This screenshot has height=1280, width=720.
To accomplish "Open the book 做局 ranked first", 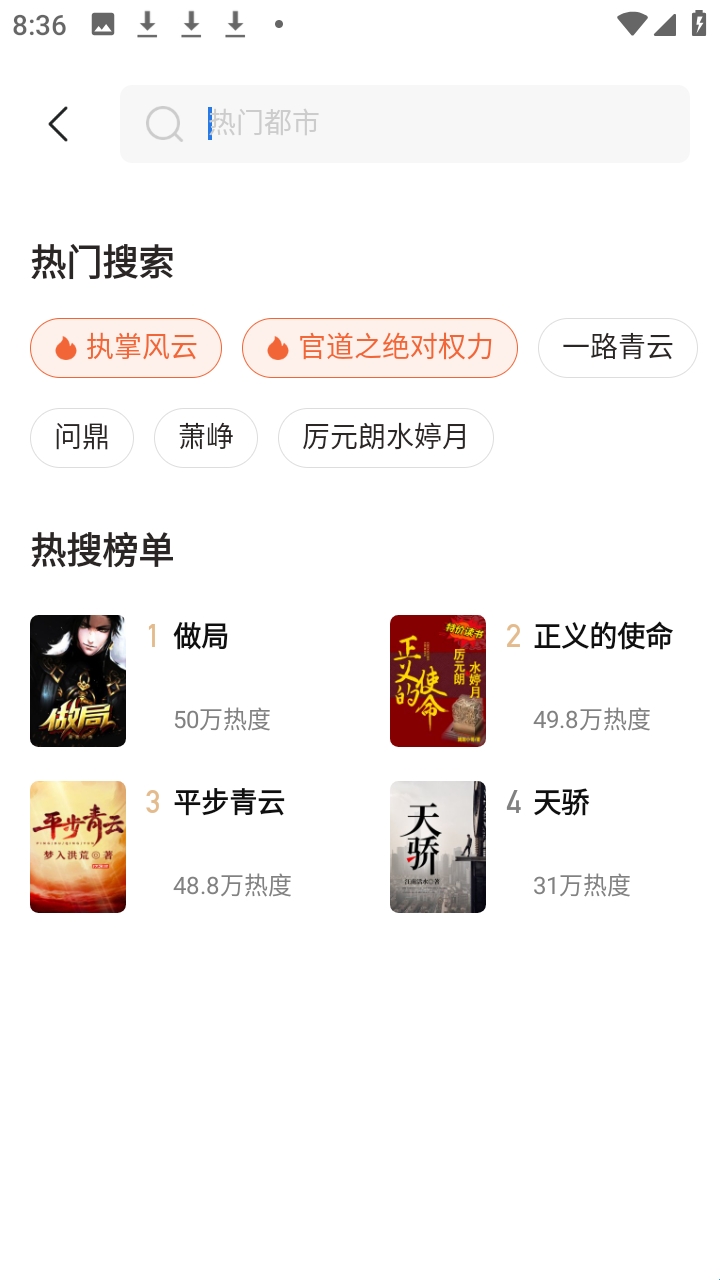I will (78, 681).
